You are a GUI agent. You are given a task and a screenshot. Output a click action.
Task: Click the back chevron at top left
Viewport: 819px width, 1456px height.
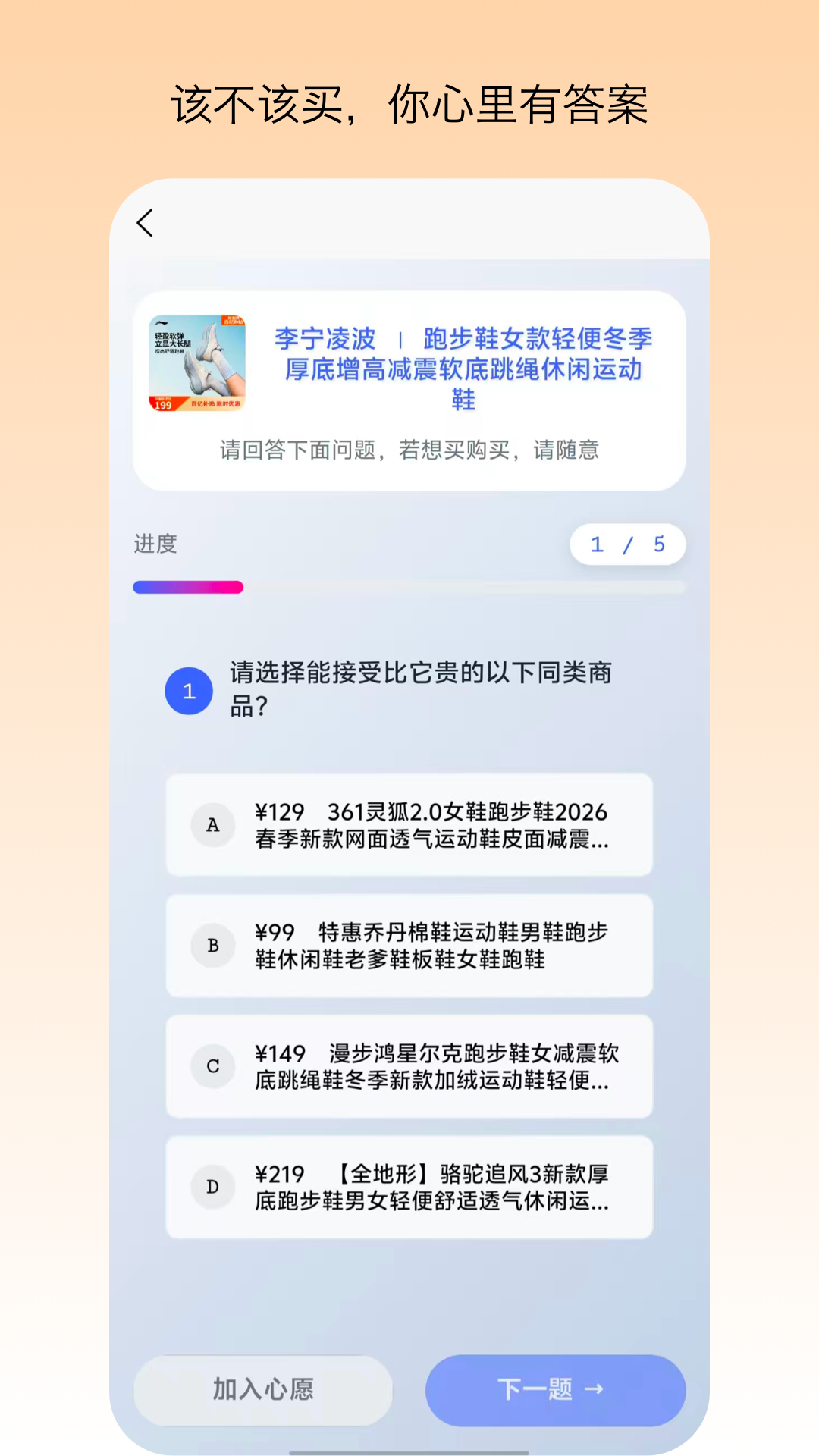click(145, 224)
